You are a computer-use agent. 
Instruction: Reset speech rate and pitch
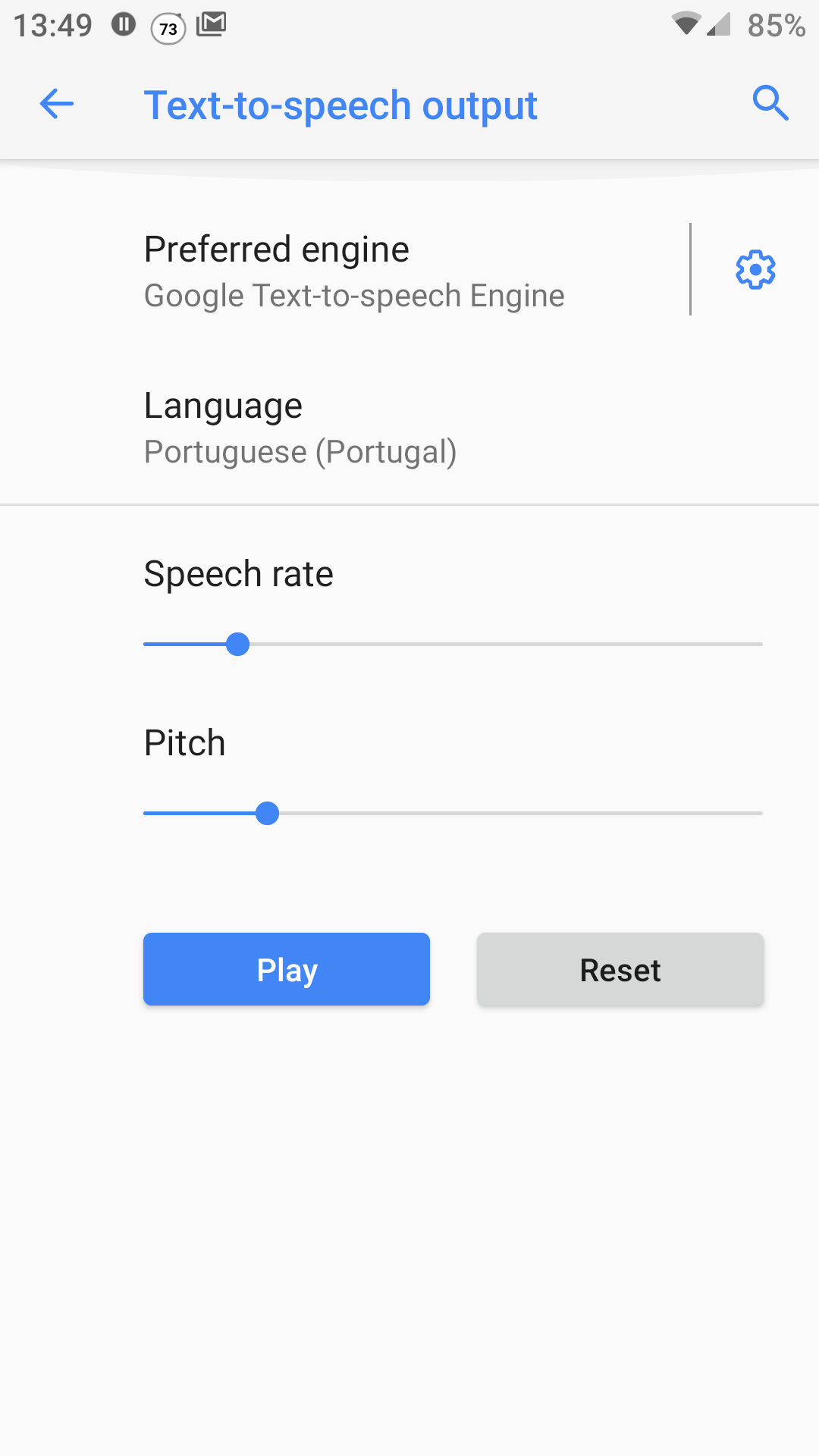tap(620, 969)
